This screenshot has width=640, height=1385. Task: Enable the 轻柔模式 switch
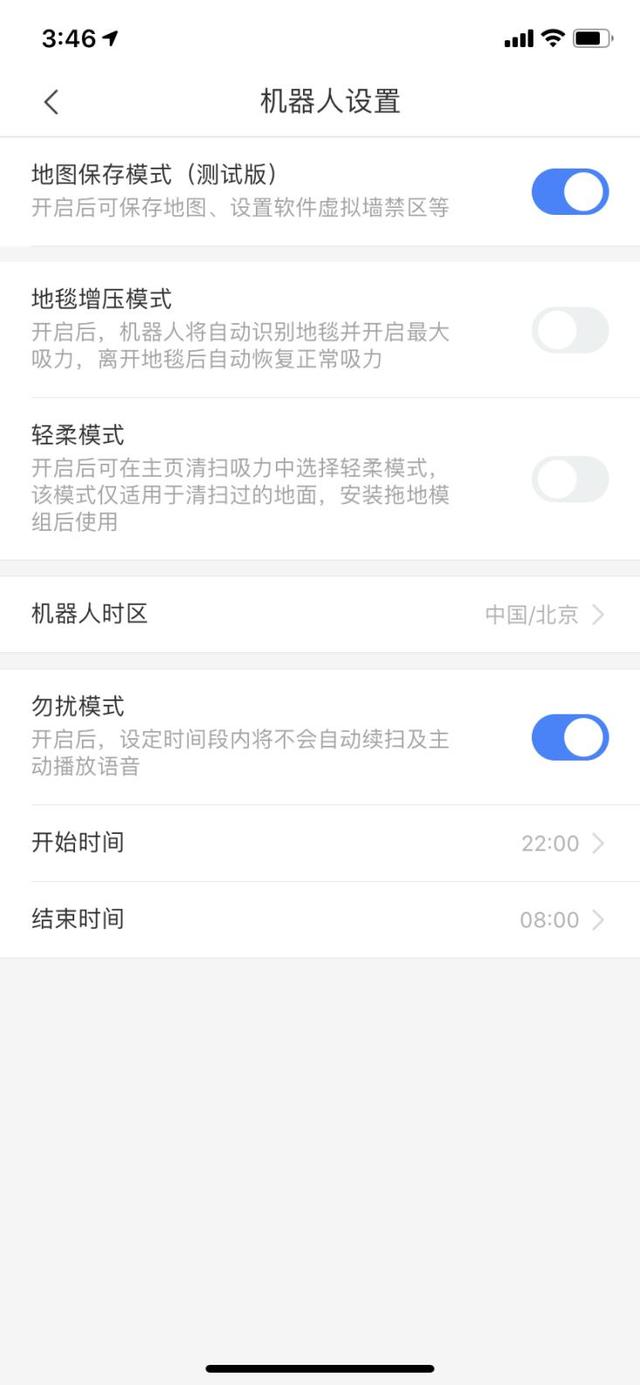[x=569, y=479]
